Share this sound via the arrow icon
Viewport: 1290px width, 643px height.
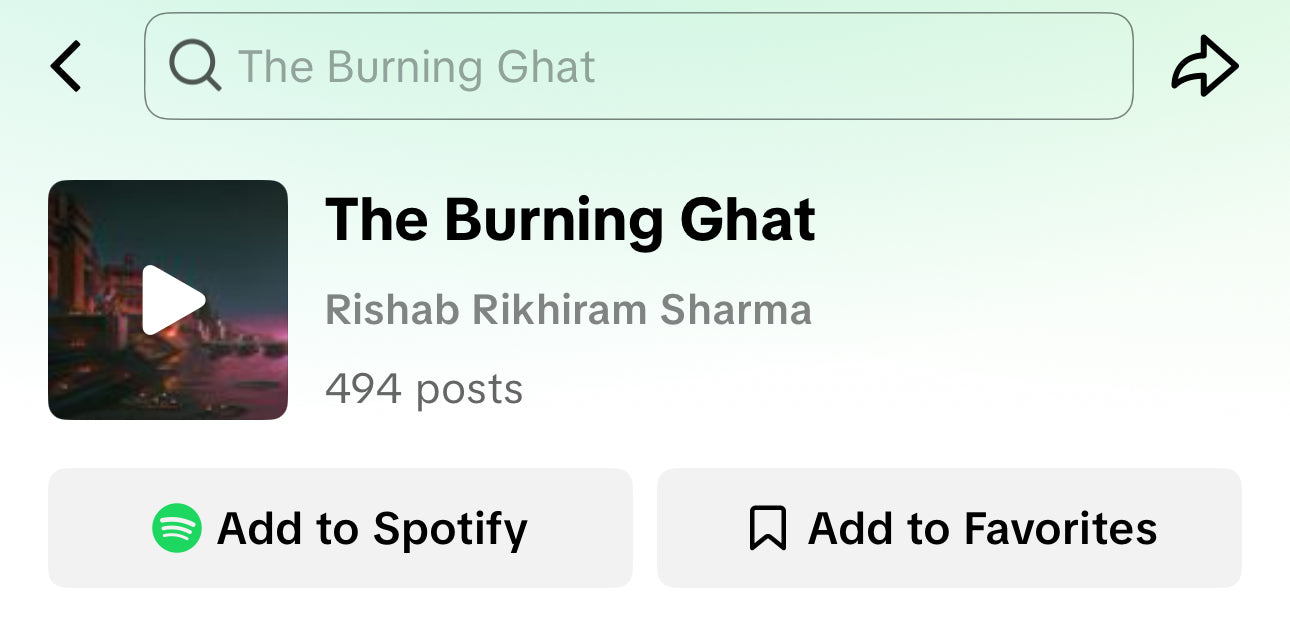[x=1204, y=67]
